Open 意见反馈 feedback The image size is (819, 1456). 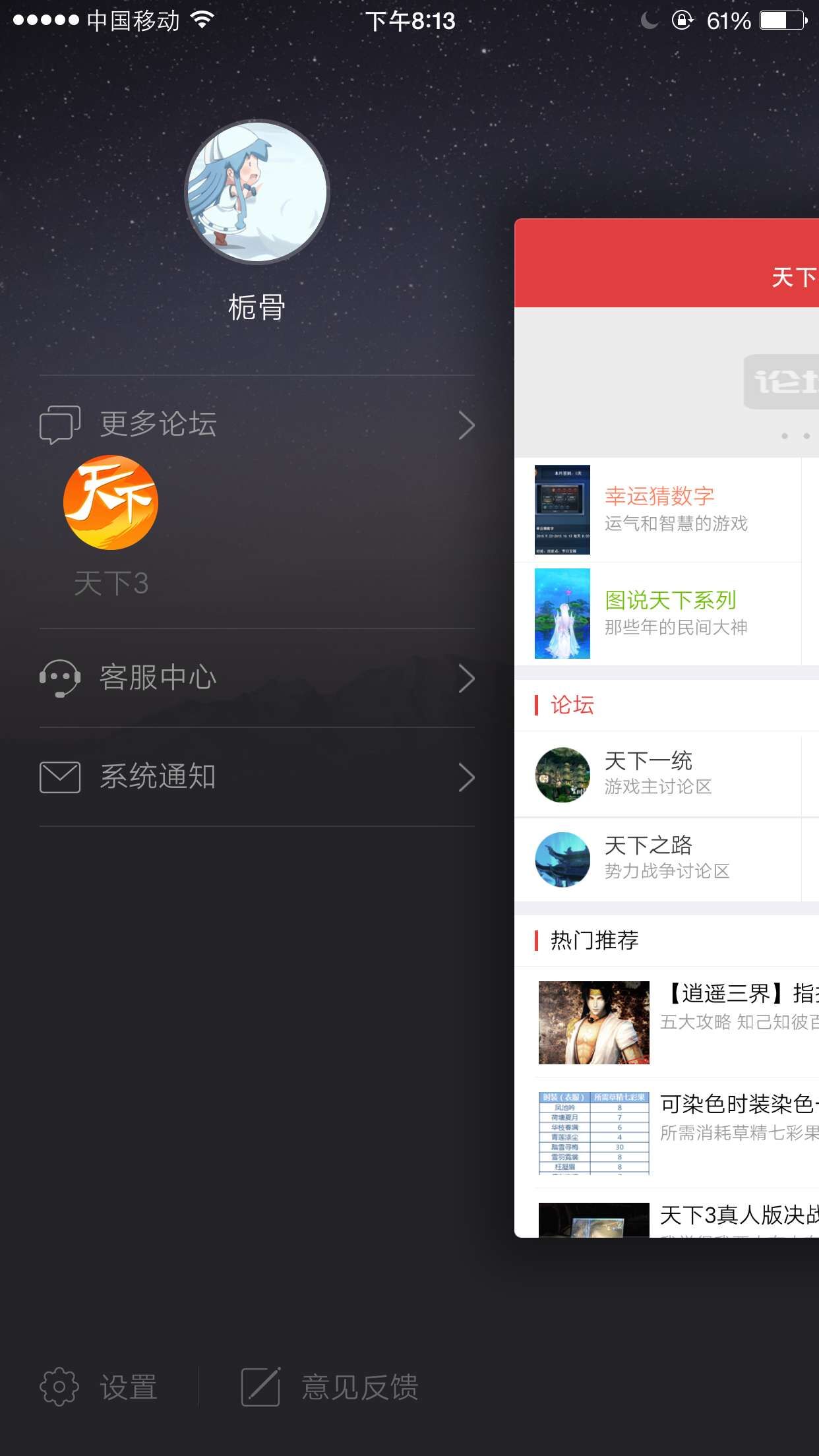coord(330,1387)
